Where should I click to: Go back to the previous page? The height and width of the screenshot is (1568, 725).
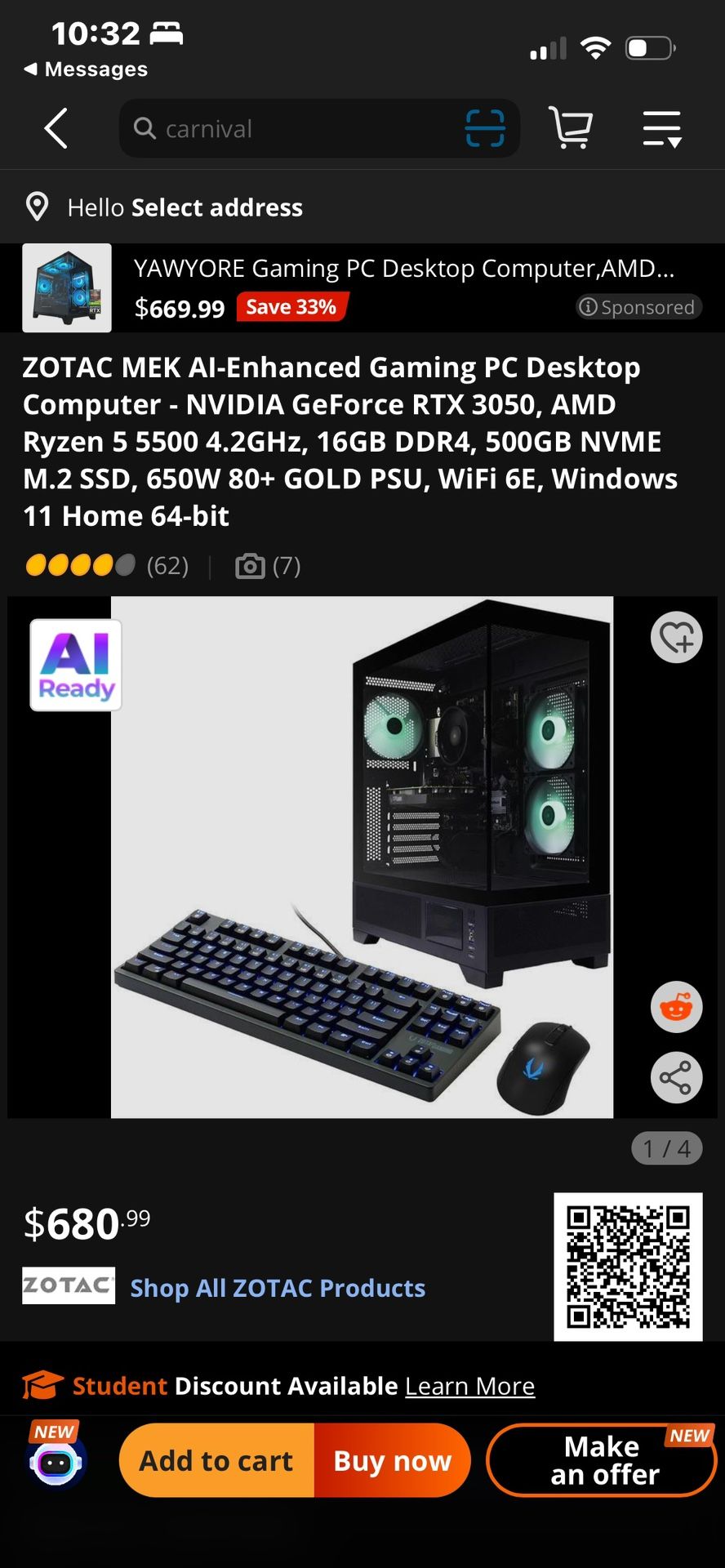click(56, 129)
